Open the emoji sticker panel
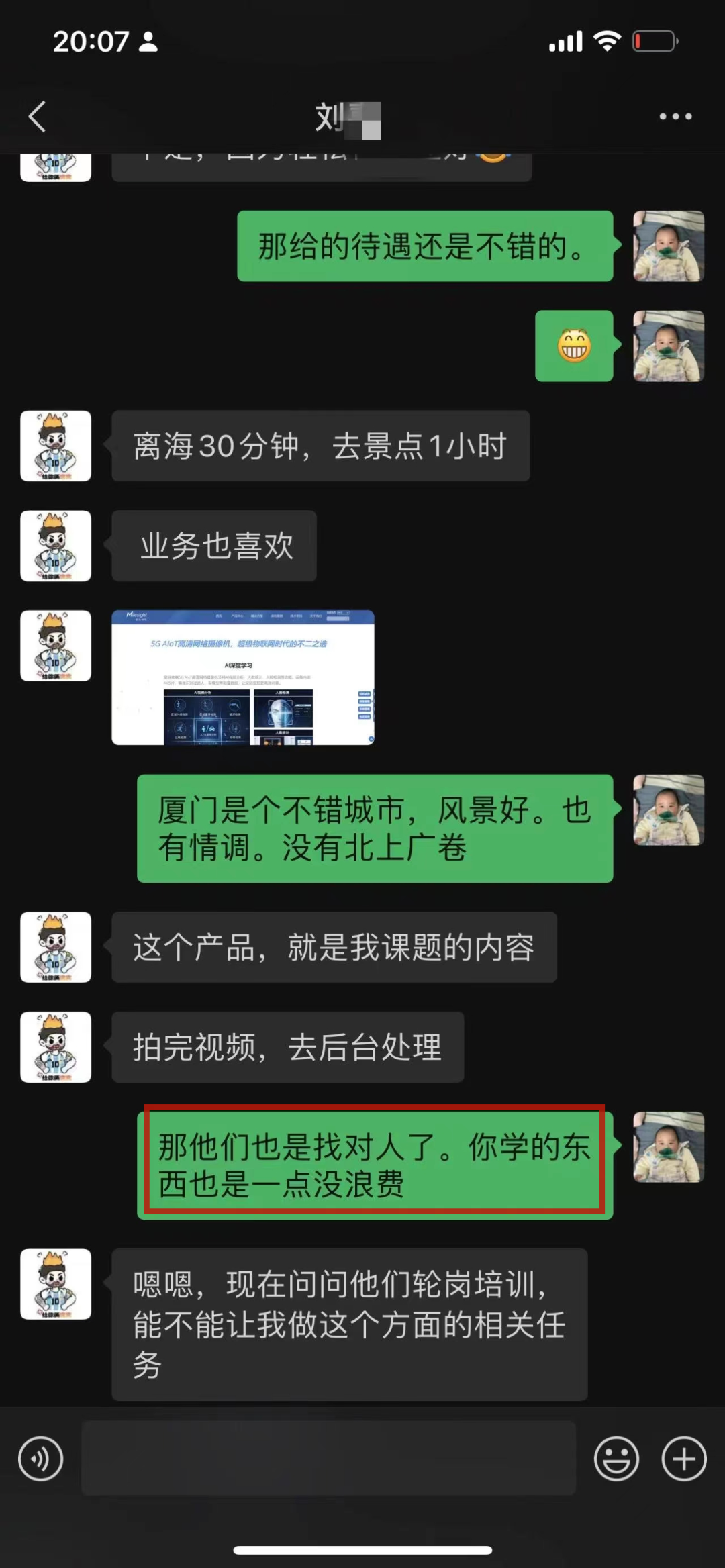The width and height of the screenshot is (725, 1568). (616, 1459)
